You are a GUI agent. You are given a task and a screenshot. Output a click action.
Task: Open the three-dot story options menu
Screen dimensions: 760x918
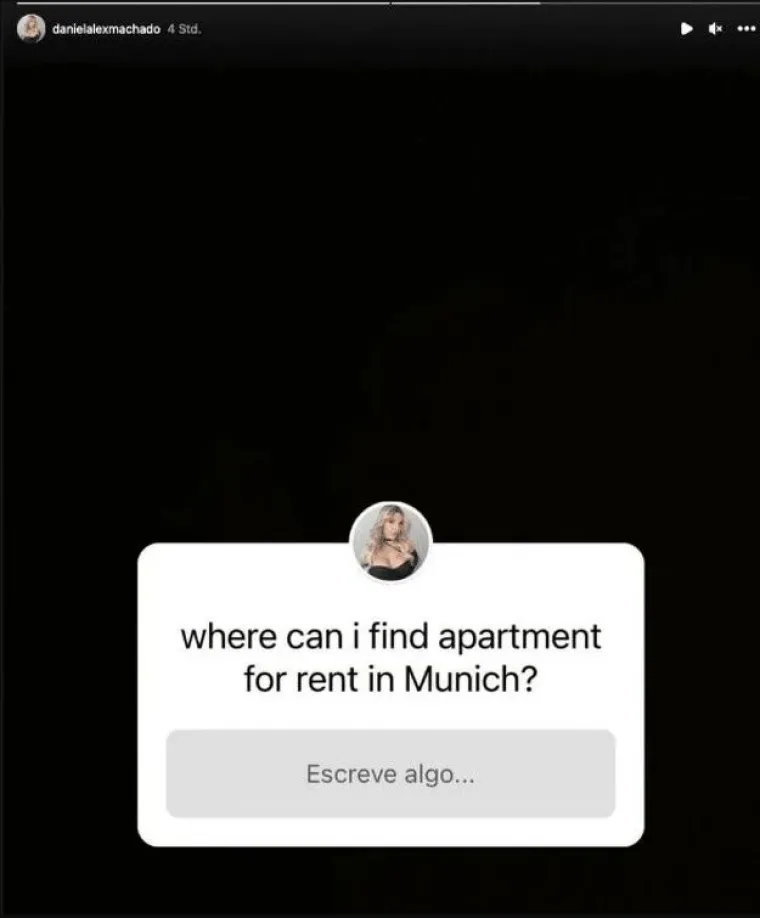tap(746, 29)
